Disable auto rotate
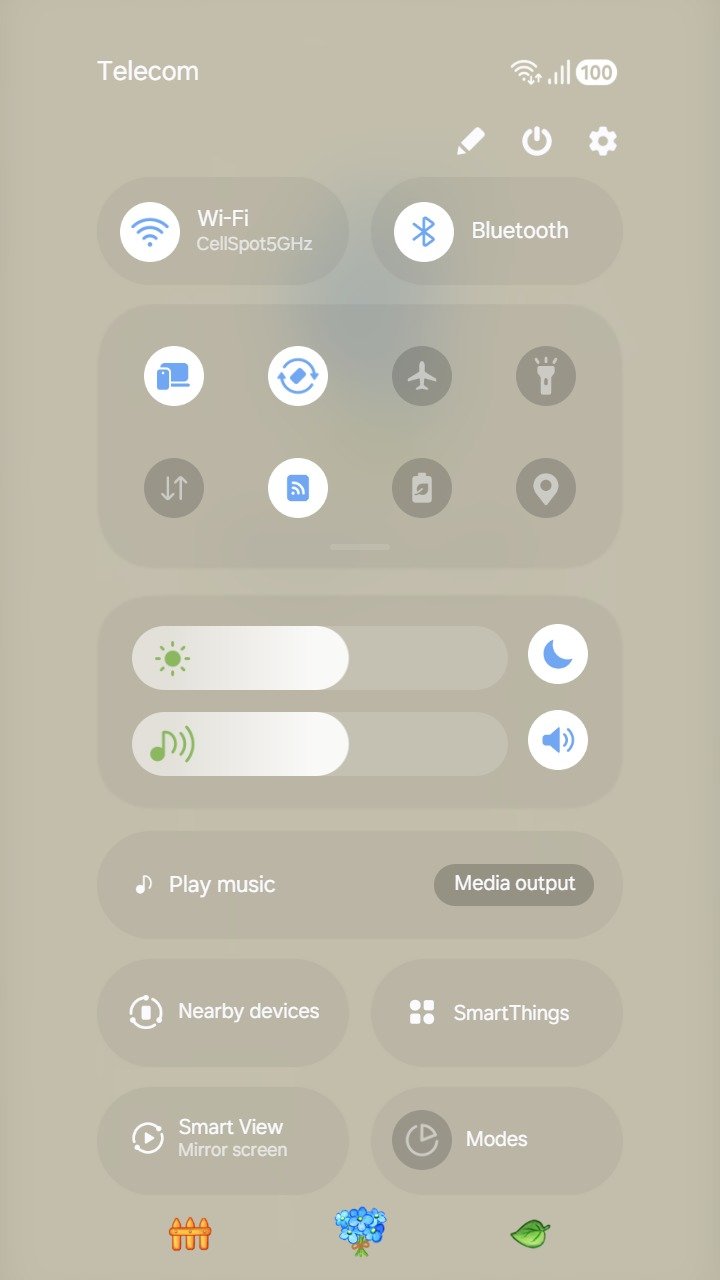This screenshot has height=1280, width=720. point(298,377)
